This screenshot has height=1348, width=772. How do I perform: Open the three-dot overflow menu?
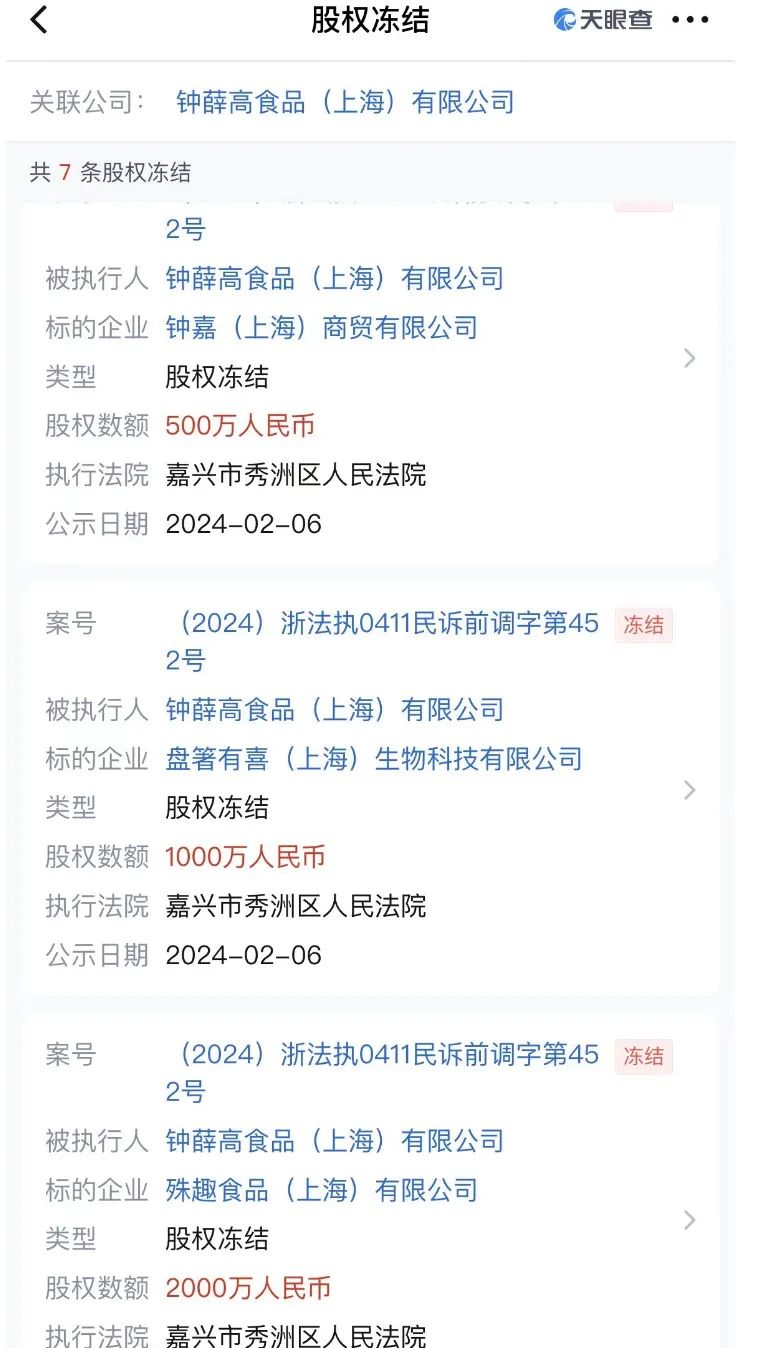690,20
